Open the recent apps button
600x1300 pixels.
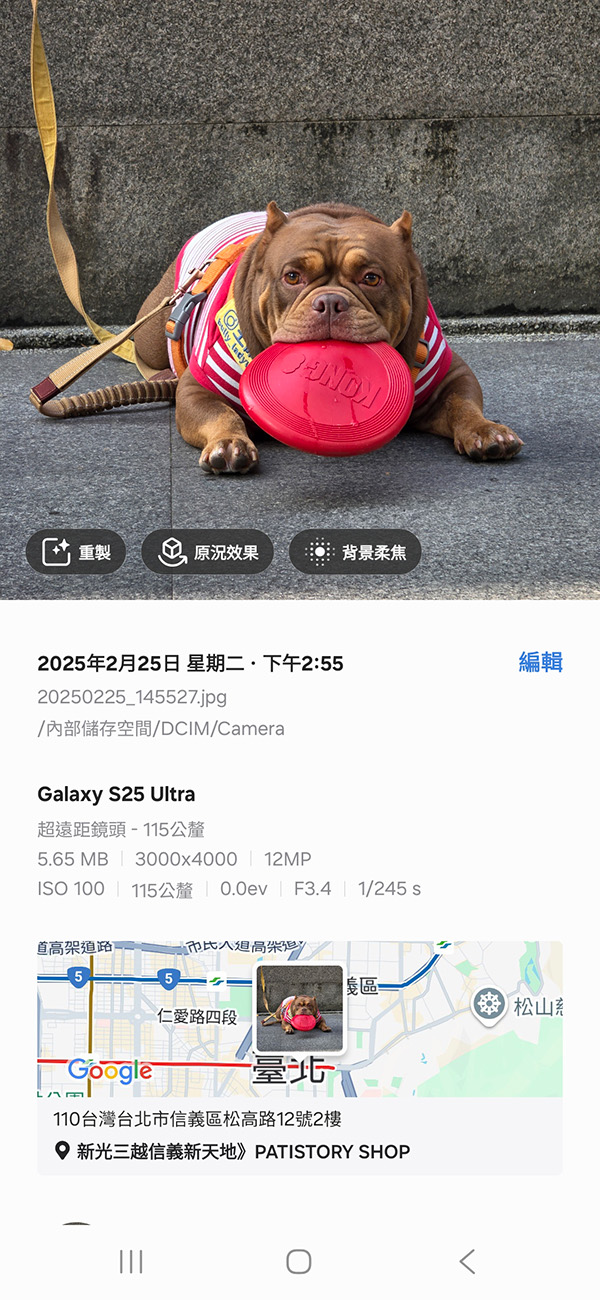(x=131, y=1261)
